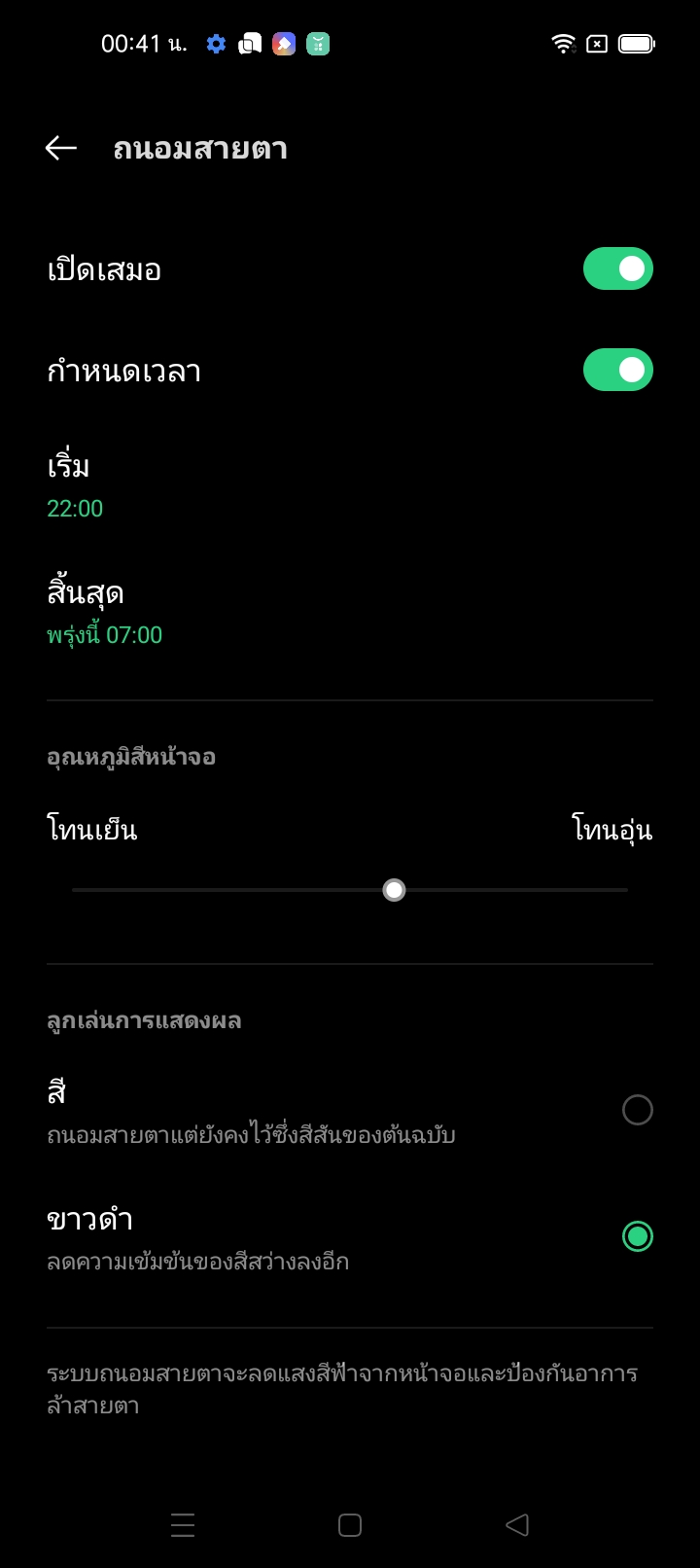The height and width of the screenshot is (1568, 700).
Task: Tap the screen color temperature slider
Action: [x=394, y=890]
